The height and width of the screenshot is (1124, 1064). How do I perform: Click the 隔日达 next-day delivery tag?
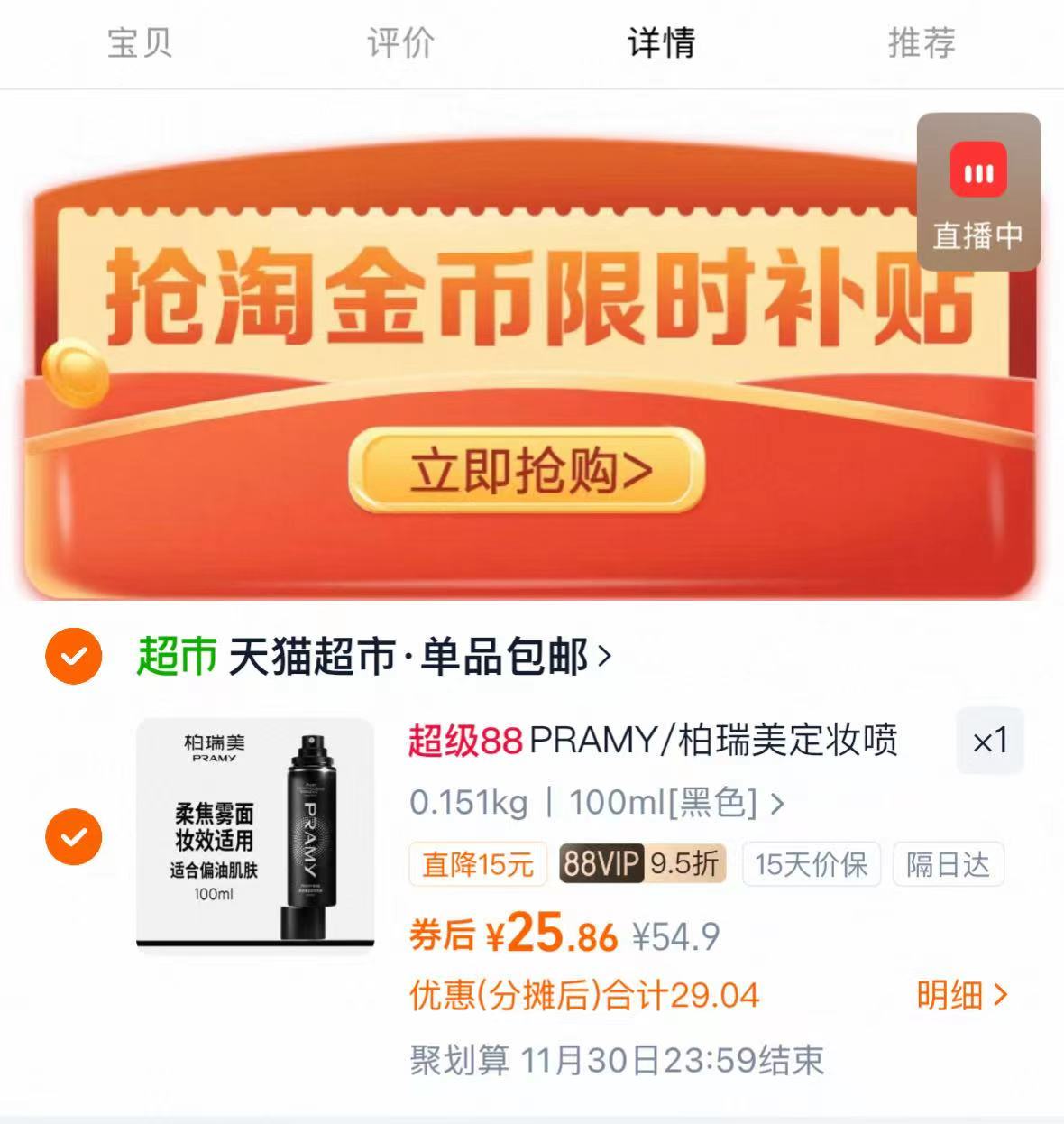click(x=947, y=864)
